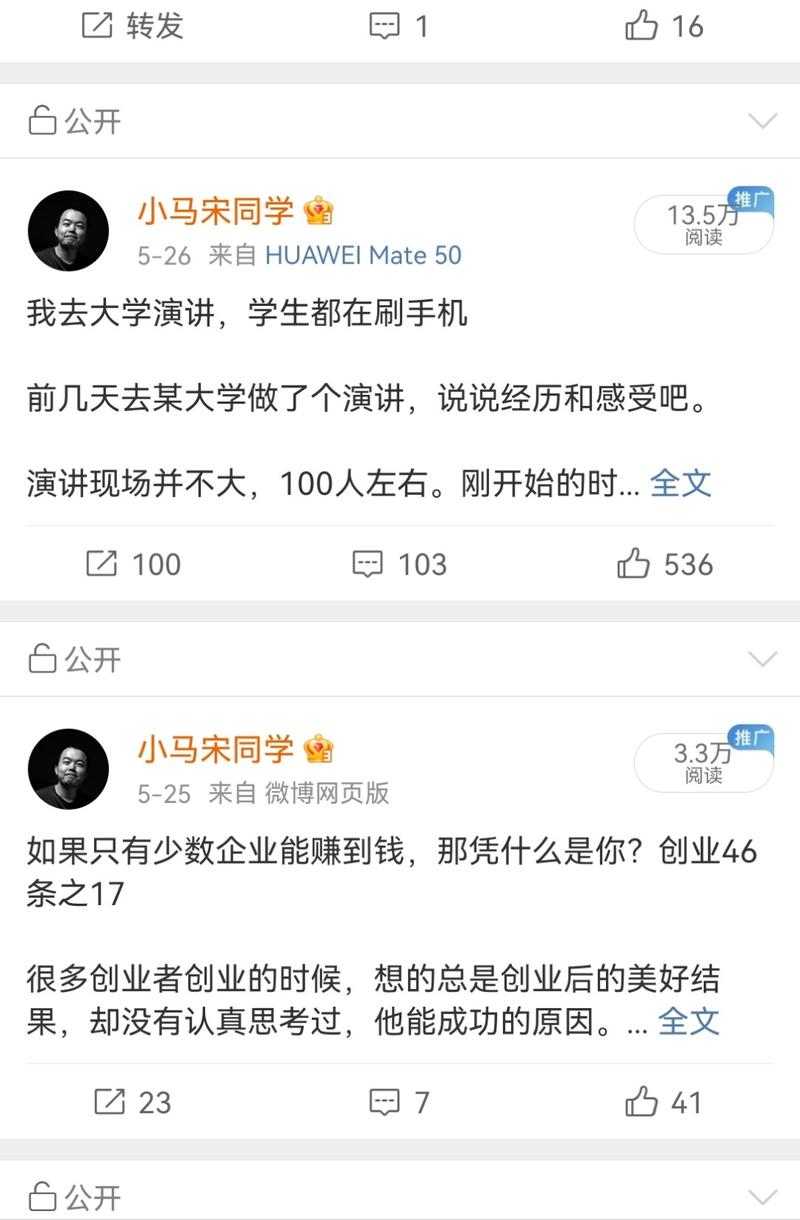Open 小马宋同学's profile avatar on the second post
800x1220 pixels.
[x=68, y=768]
